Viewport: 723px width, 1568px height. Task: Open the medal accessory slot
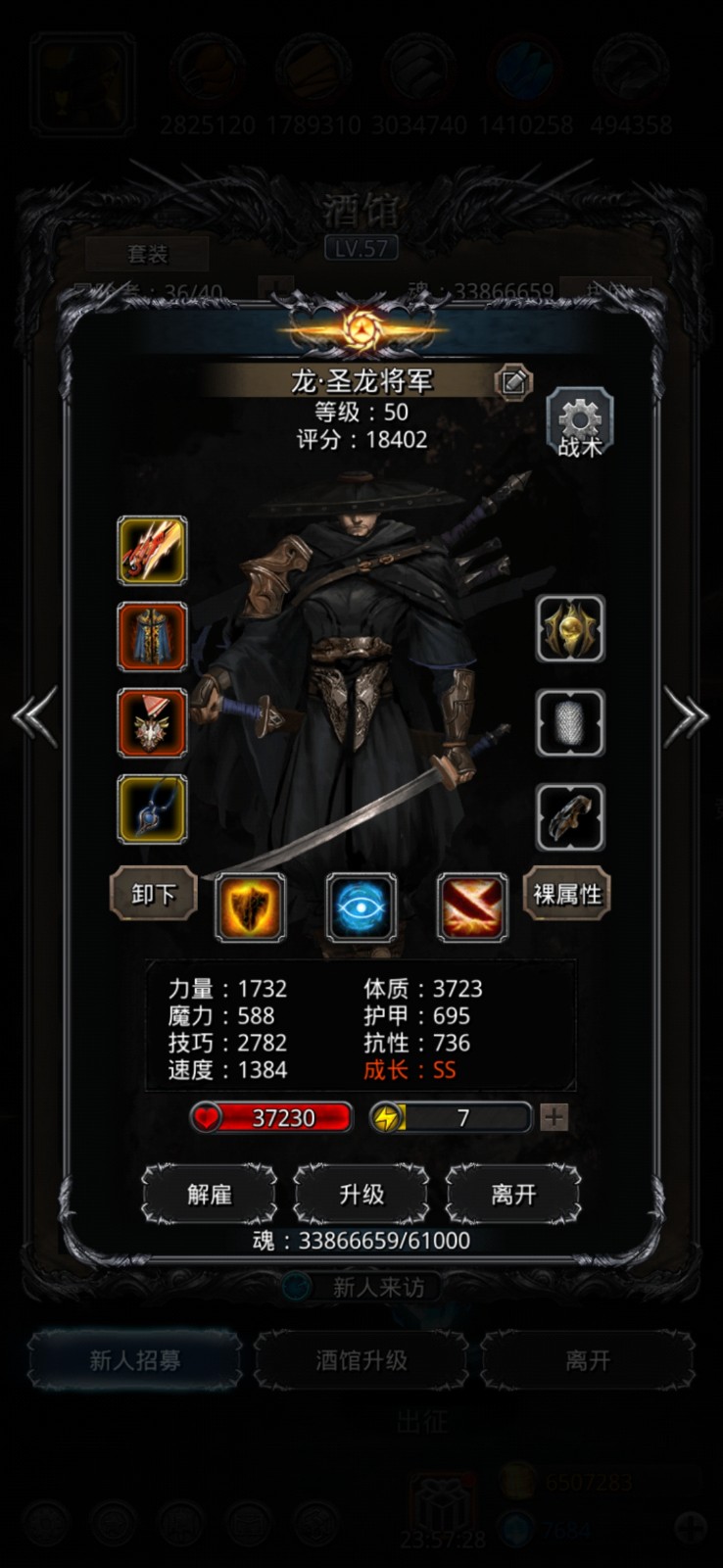point(153,723)
